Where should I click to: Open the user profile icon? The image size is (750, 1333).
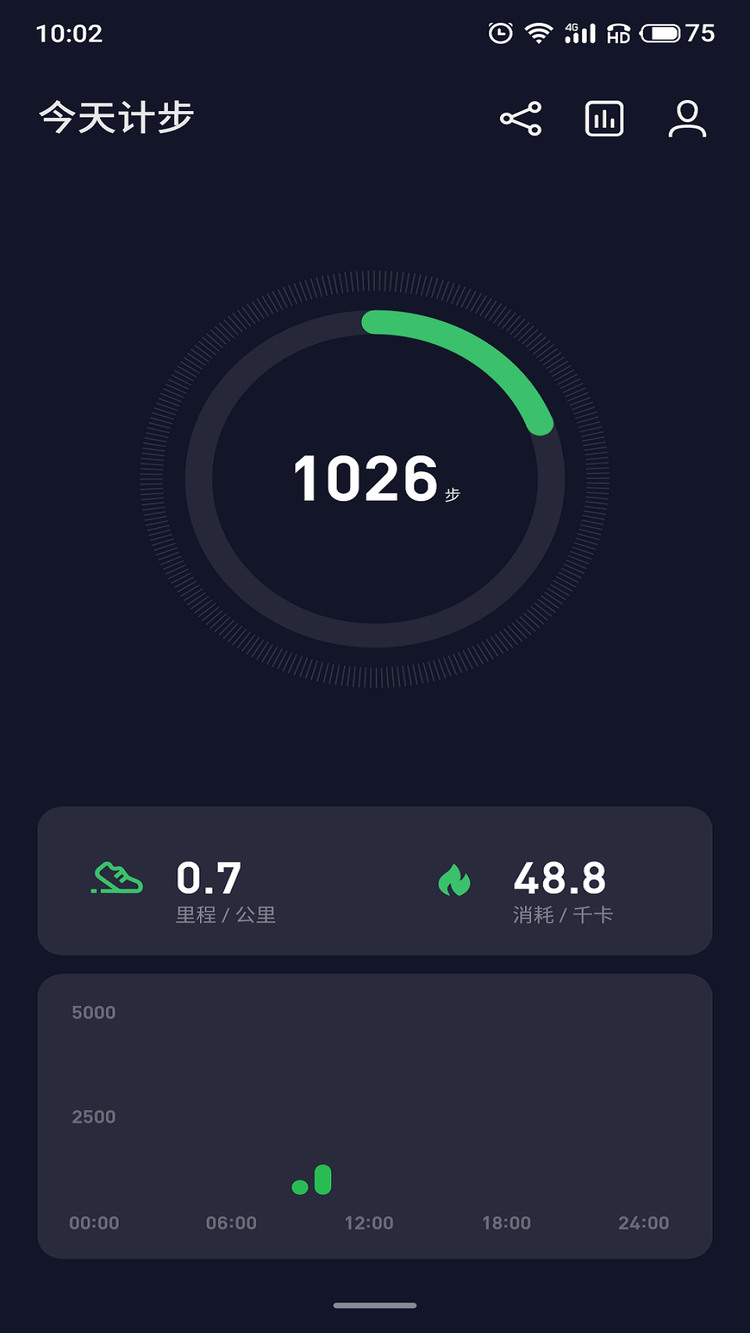(x=687, y=119)
